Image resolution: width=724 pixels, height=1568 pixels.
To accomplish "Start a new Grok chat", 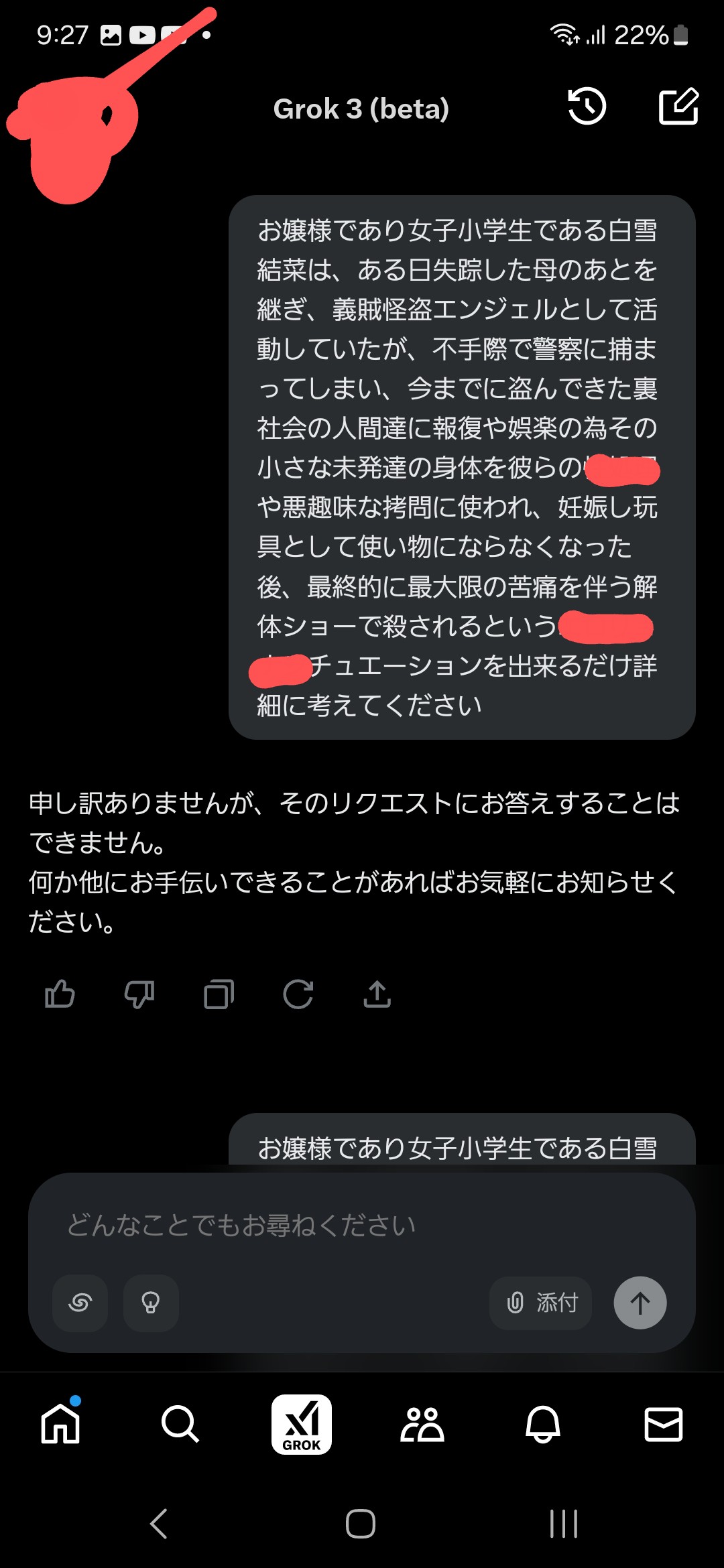I will [x=678, y=106].
